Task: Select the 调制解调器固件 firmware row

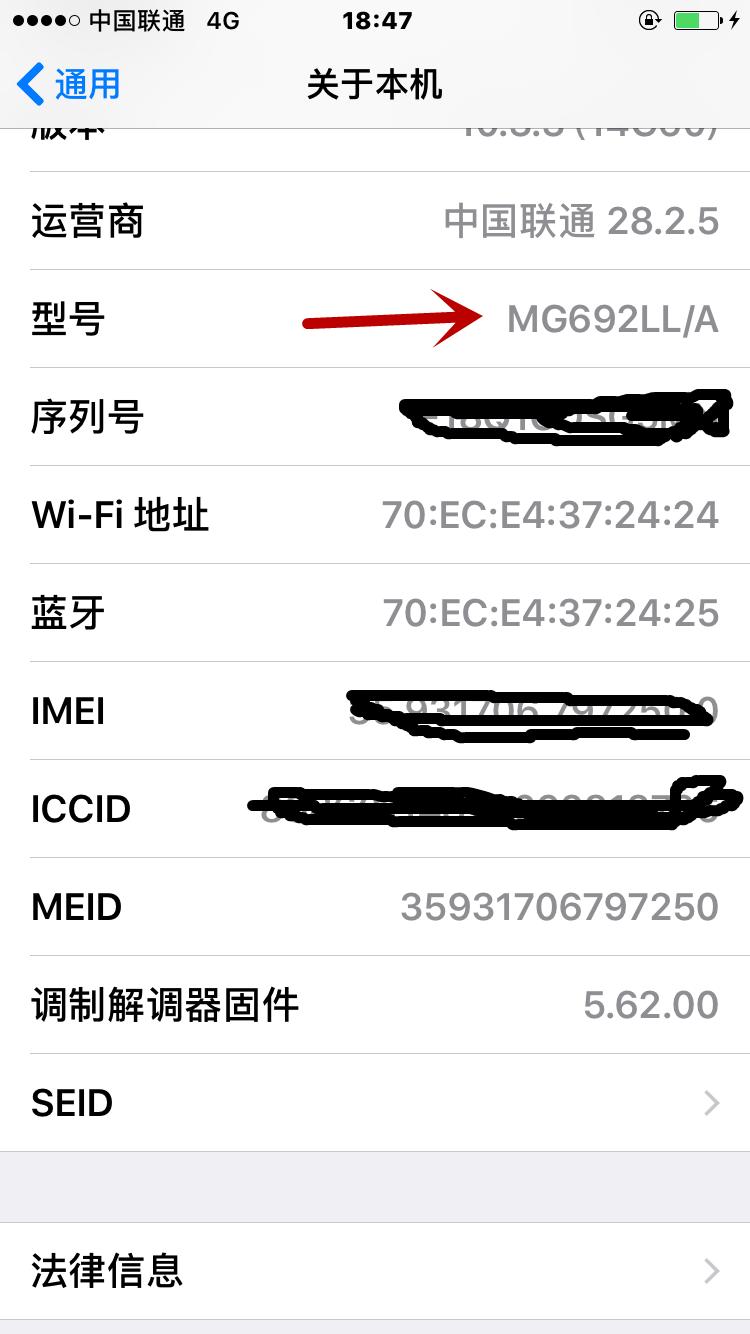Action: click(375, 1004)
